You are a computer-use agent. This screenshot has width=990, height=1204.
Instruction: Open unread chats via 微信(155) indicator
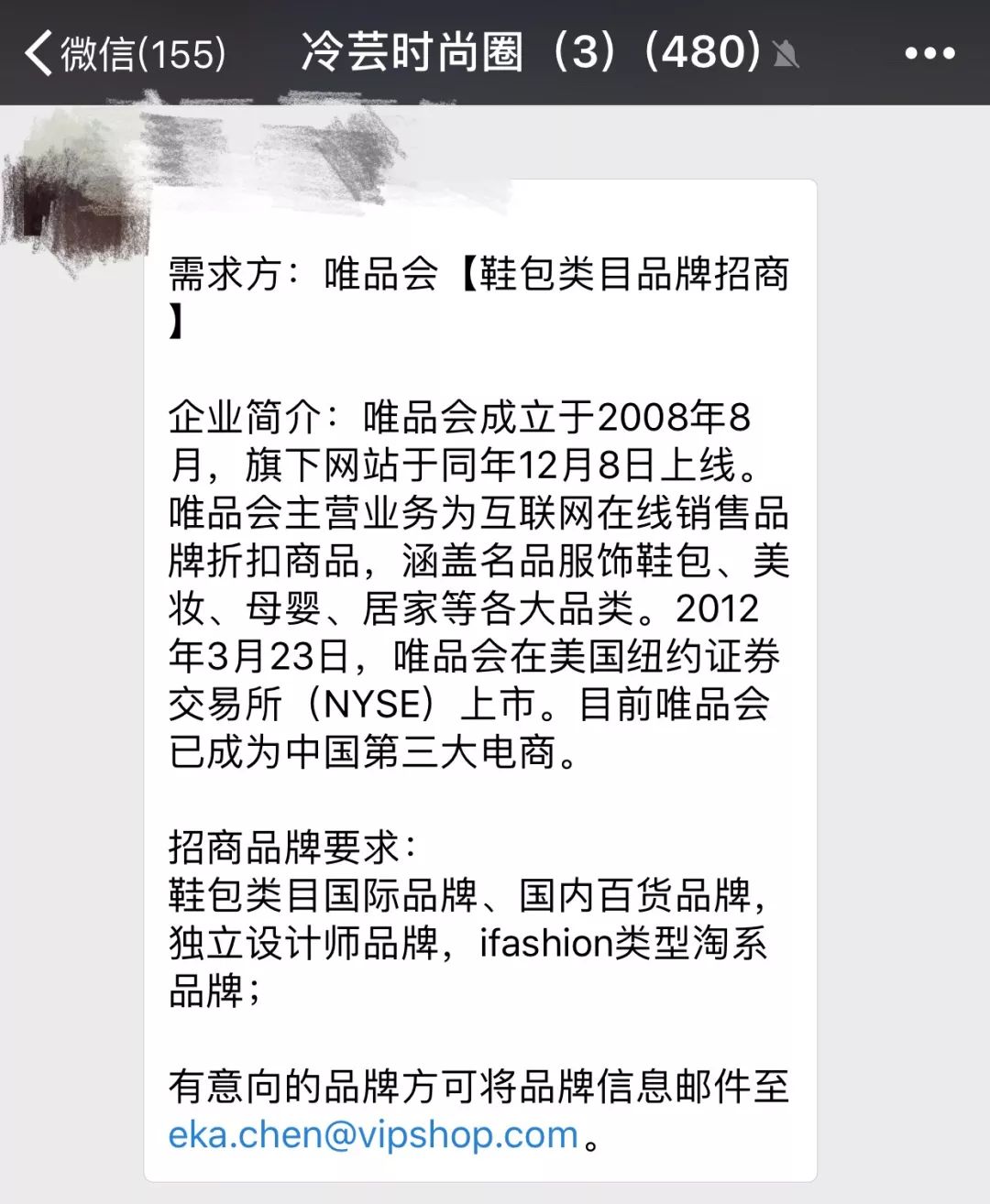137,52
